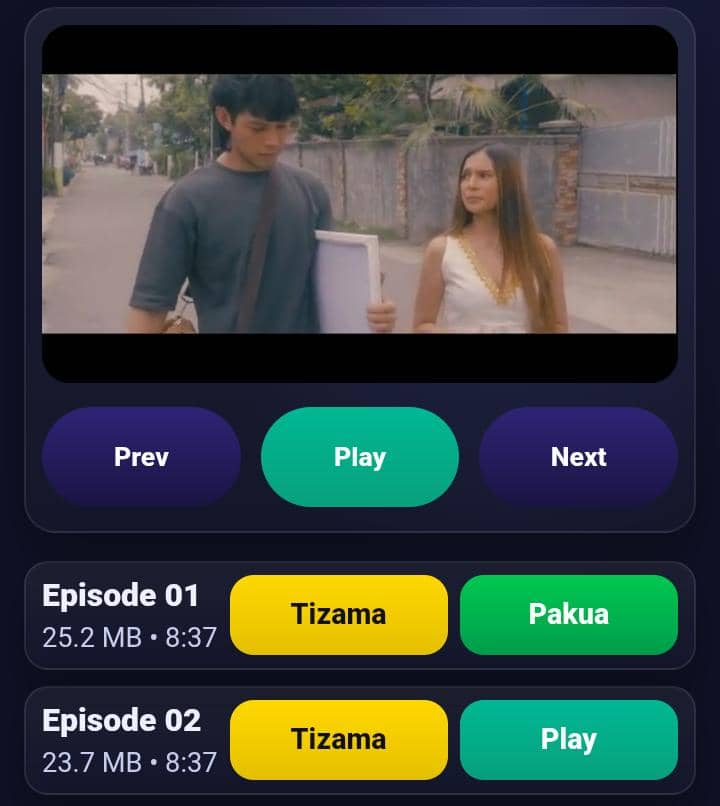
Task: Skip to the Next episode
Action: pos(578,457)
